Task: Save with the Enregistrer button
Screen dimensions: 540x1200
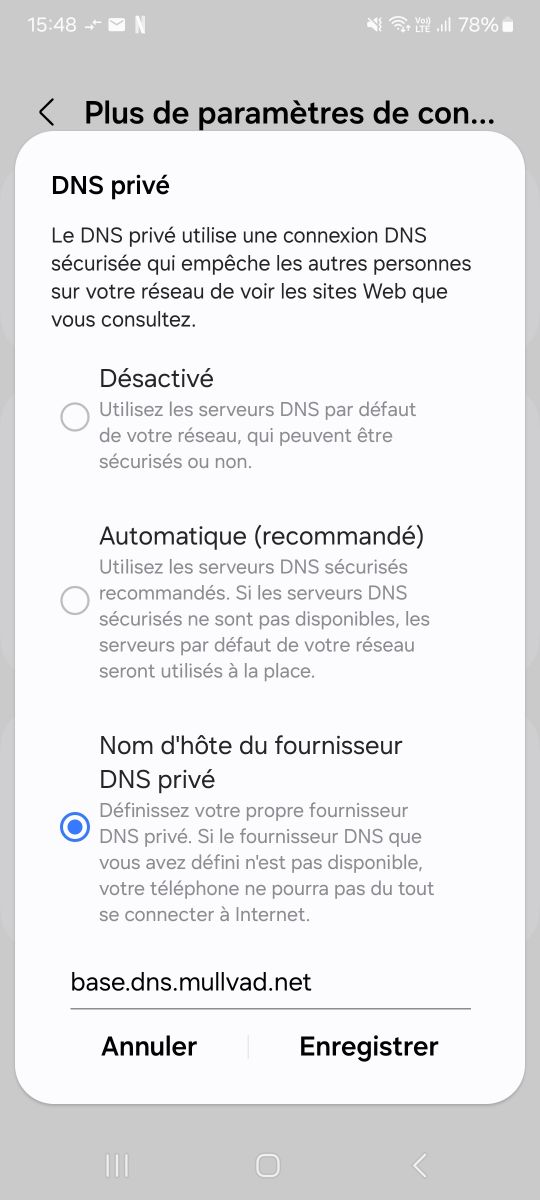Action: [369, 1046]
